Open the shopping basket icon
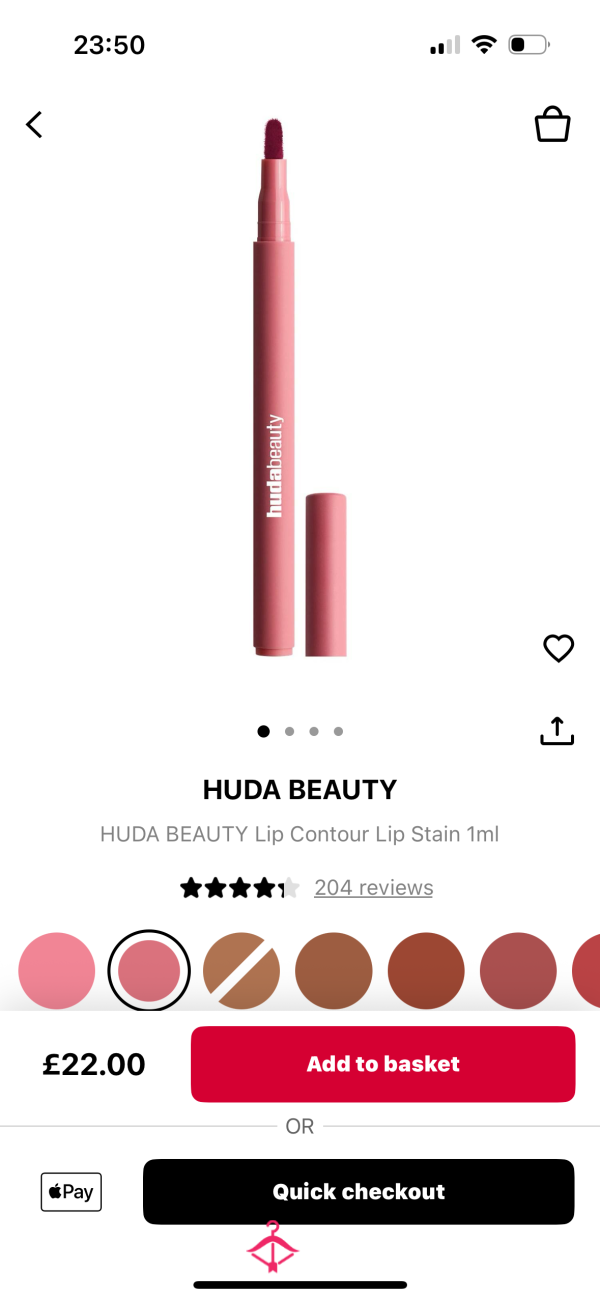The image size is (600, 1301). click(552, 125)
